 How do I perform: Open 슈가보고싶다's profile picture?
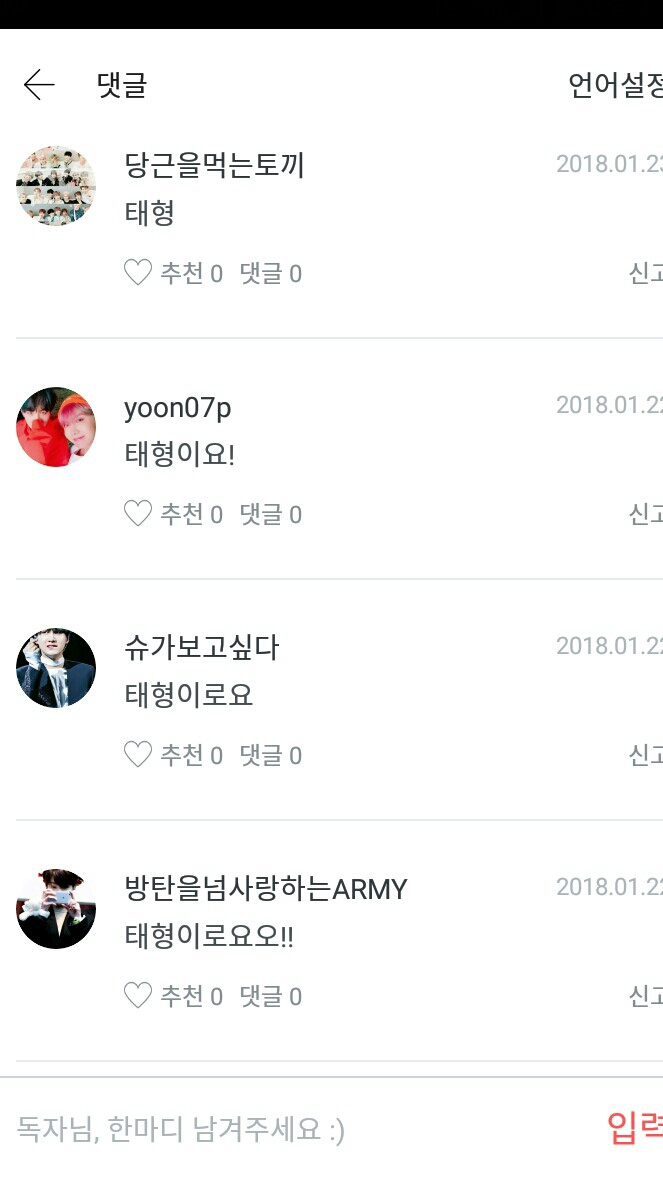(56, 668)
